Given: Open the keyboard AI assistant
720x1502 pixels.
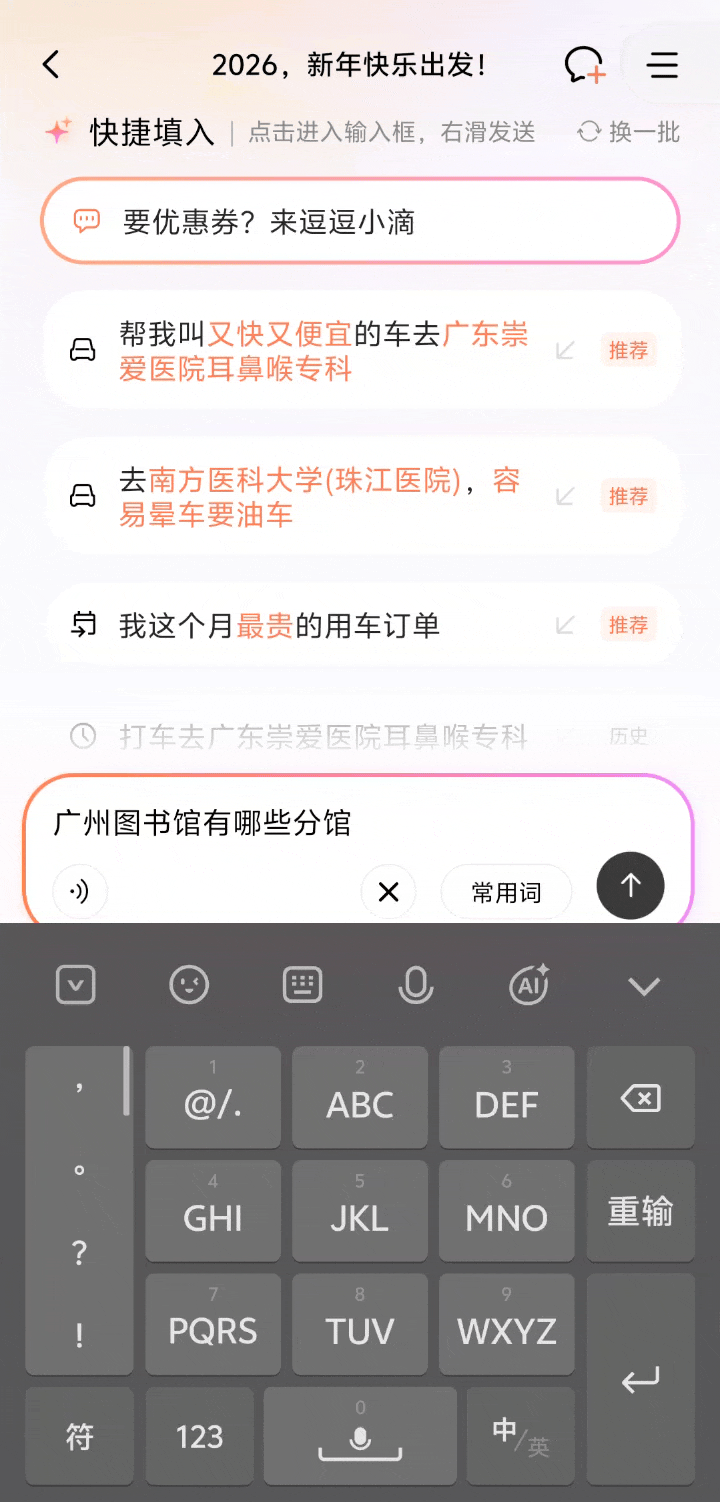Looking at the screenshot, I should pos(530,986).
